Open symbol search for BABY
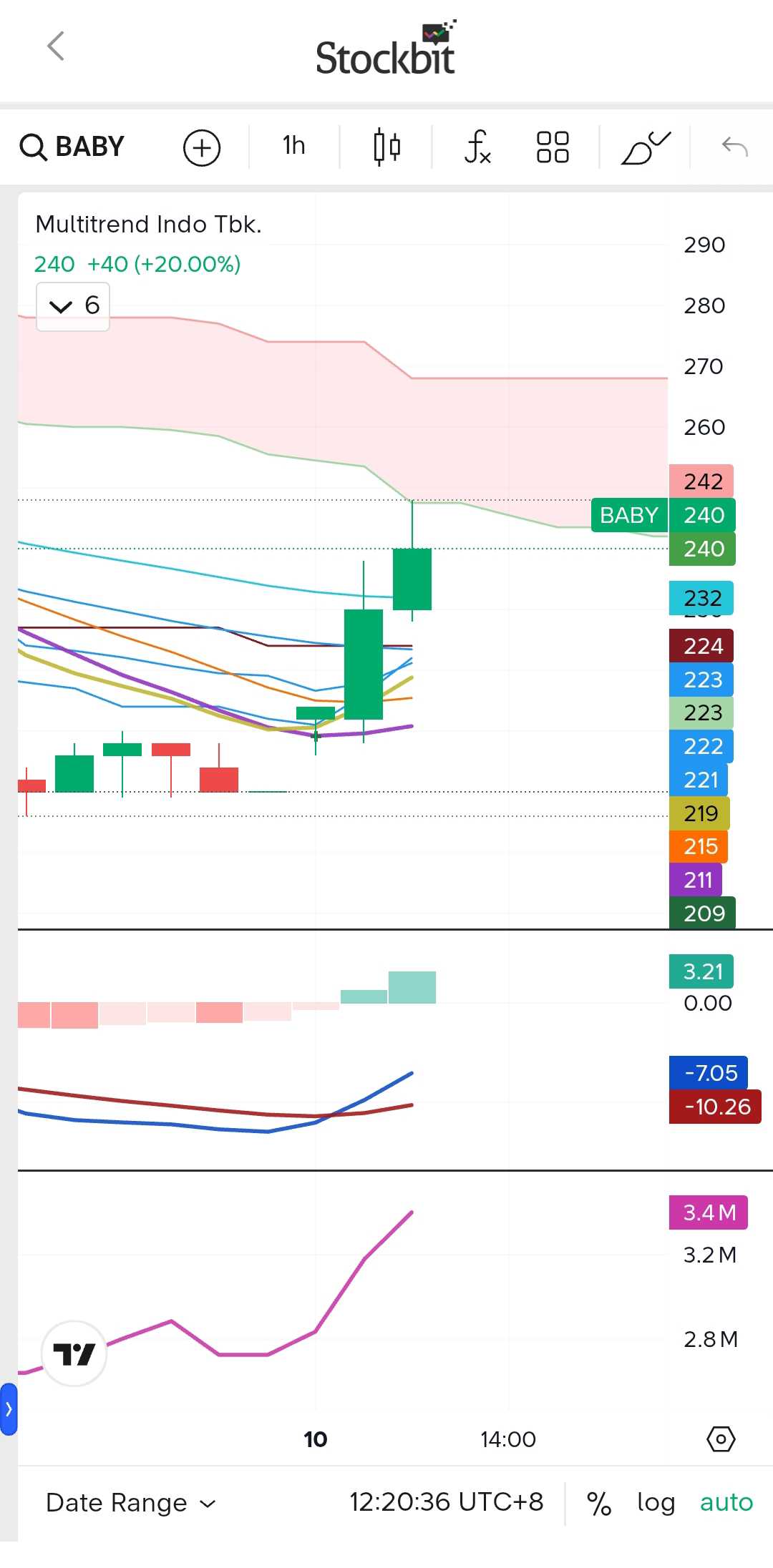773x1568 pixels. click(72, 147)
